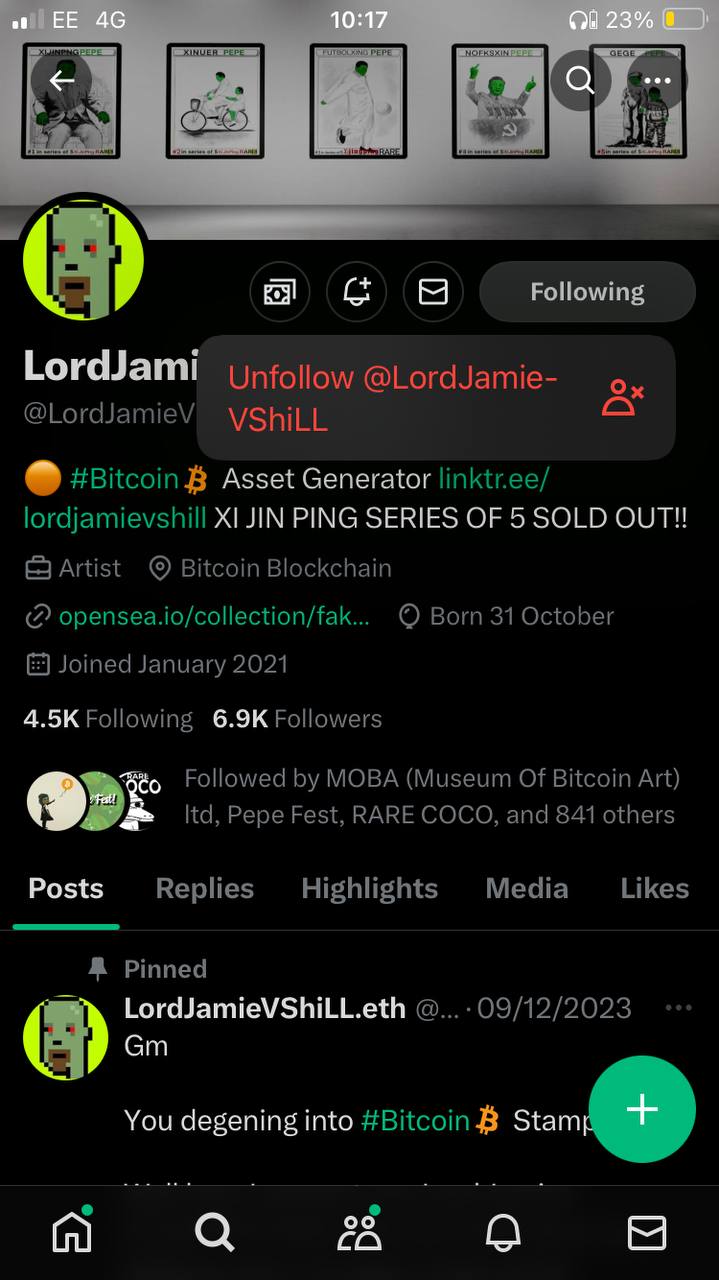Open the #Bitcoin hashtag in bio
This screenshot has width=719, height=1280.
[124, 479]
